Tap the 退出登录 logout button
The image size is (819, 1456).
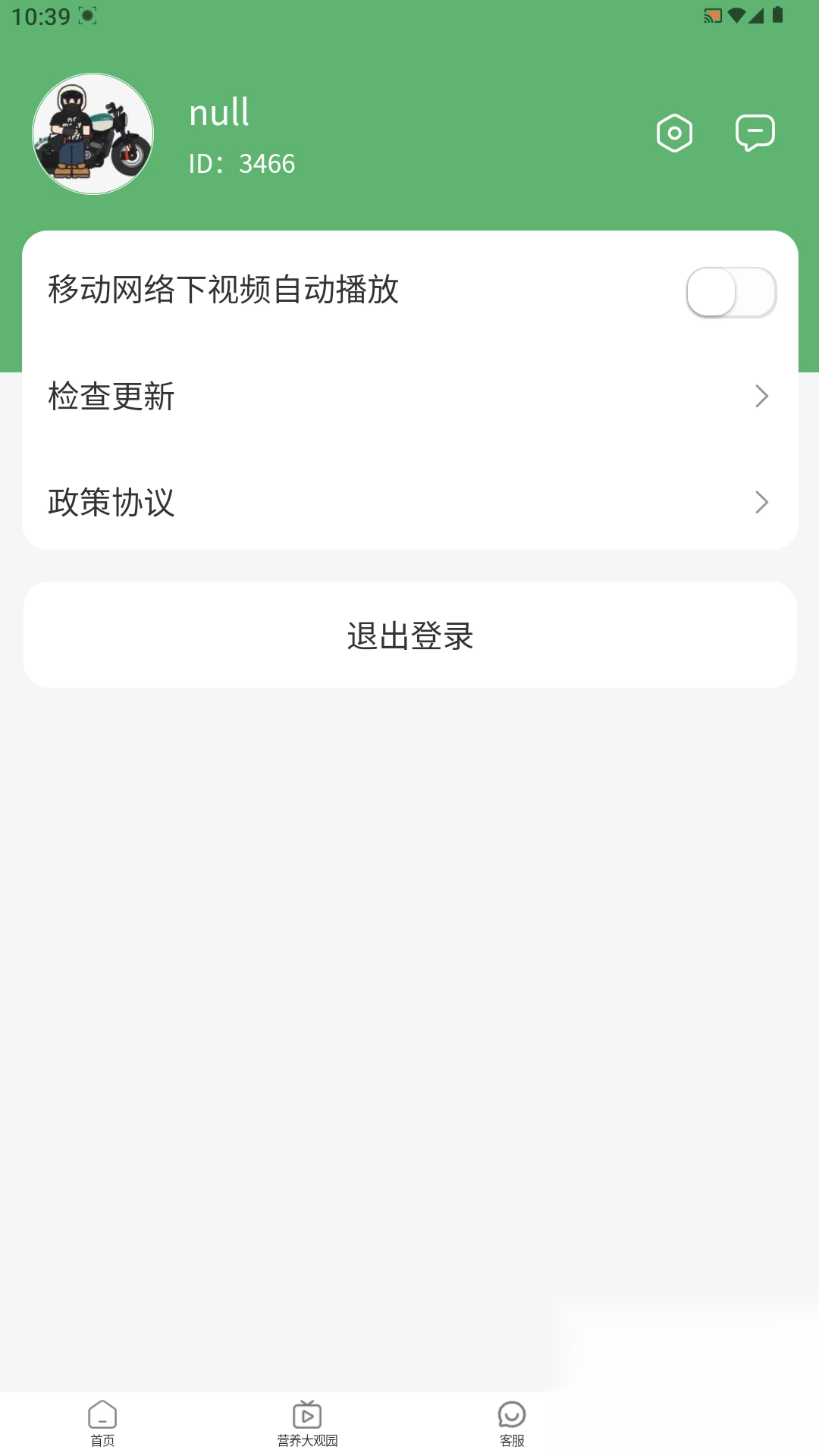pos(409,635)
